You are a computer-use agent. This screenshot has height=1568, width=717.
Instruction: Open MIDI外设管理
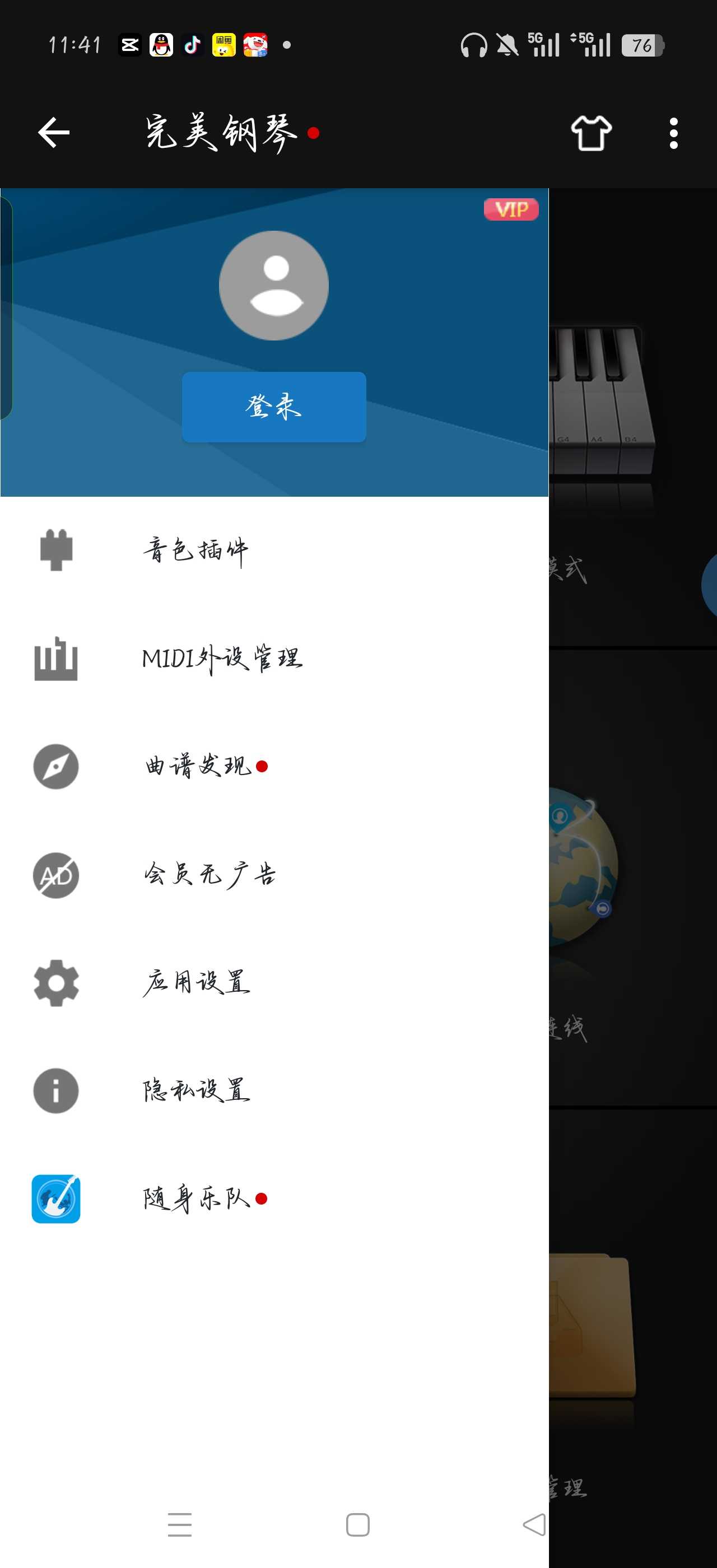(222, 659)
